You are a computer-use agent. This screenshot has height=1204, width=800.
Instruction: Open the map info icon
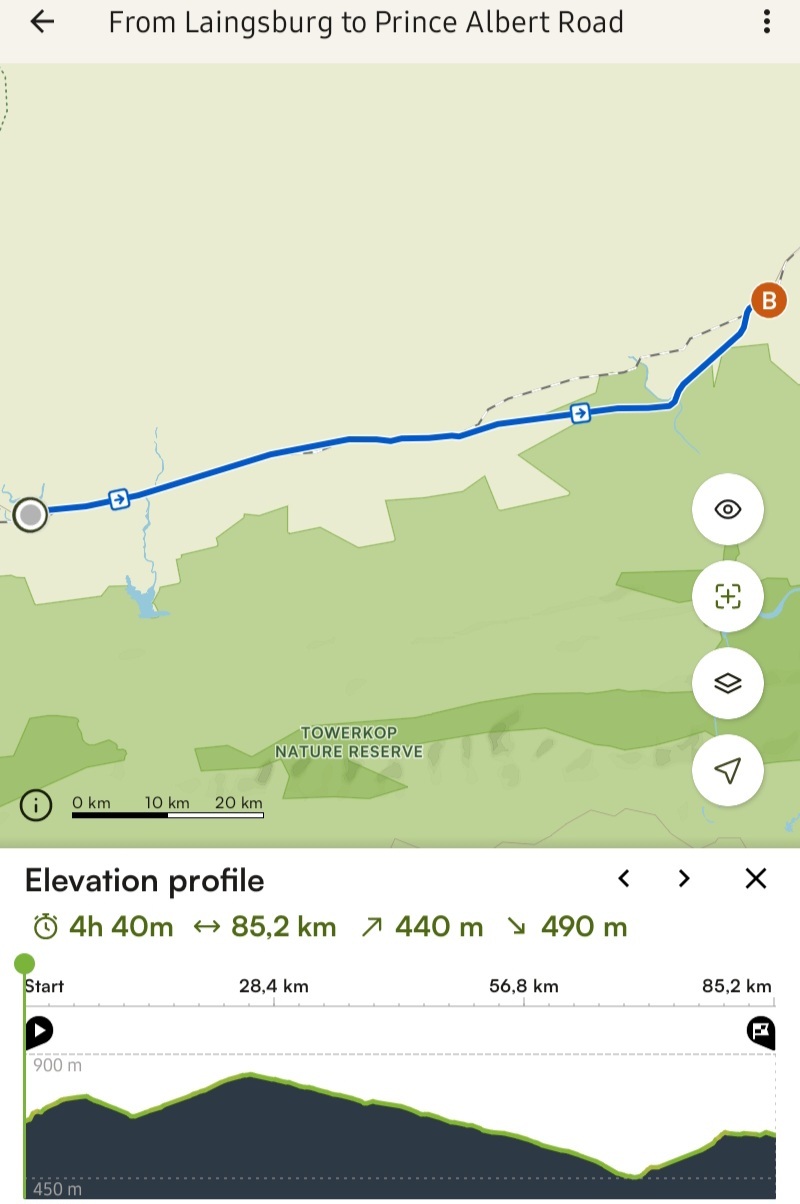pos(37,804)
